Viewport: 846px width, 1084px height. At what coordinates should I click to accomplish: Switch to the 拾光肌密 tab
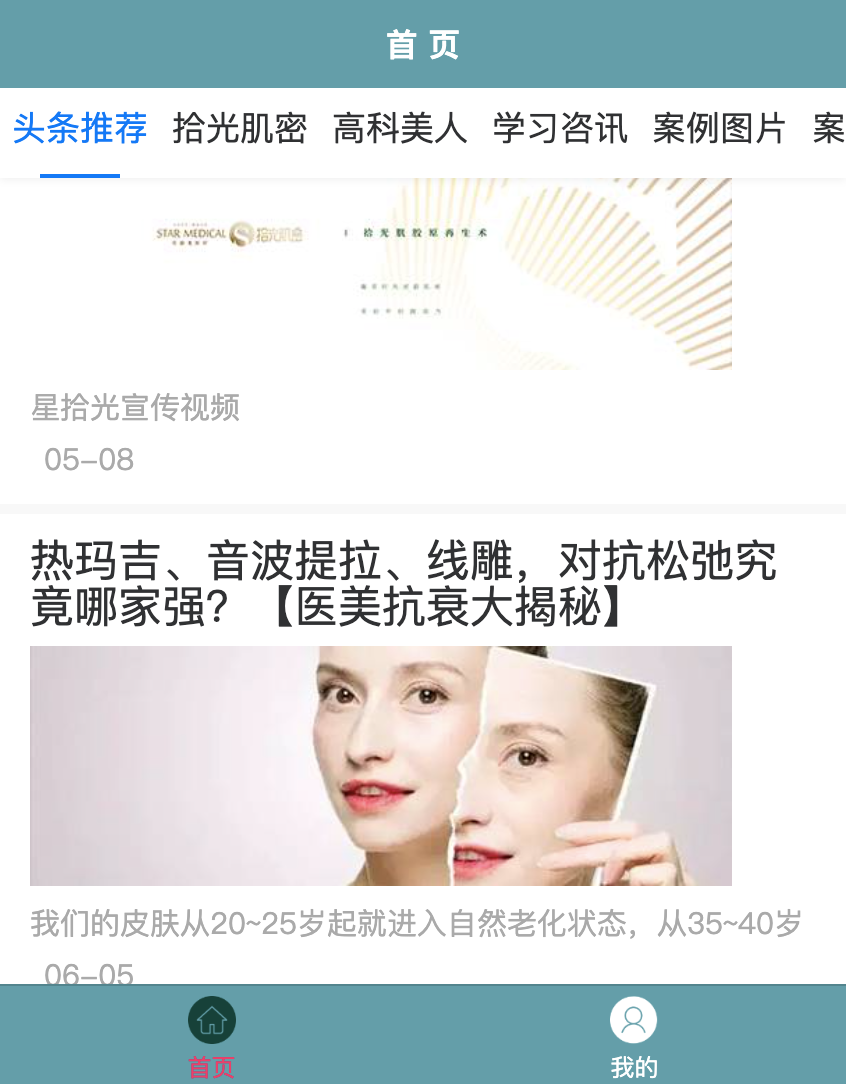(x=240, y=129)
